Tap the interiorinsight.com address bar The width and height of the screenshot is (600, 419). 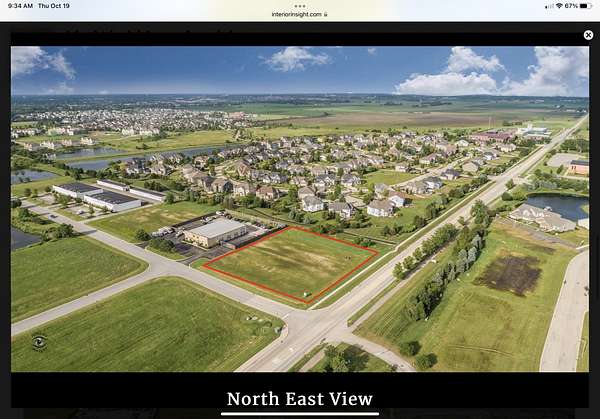(298, 14)
